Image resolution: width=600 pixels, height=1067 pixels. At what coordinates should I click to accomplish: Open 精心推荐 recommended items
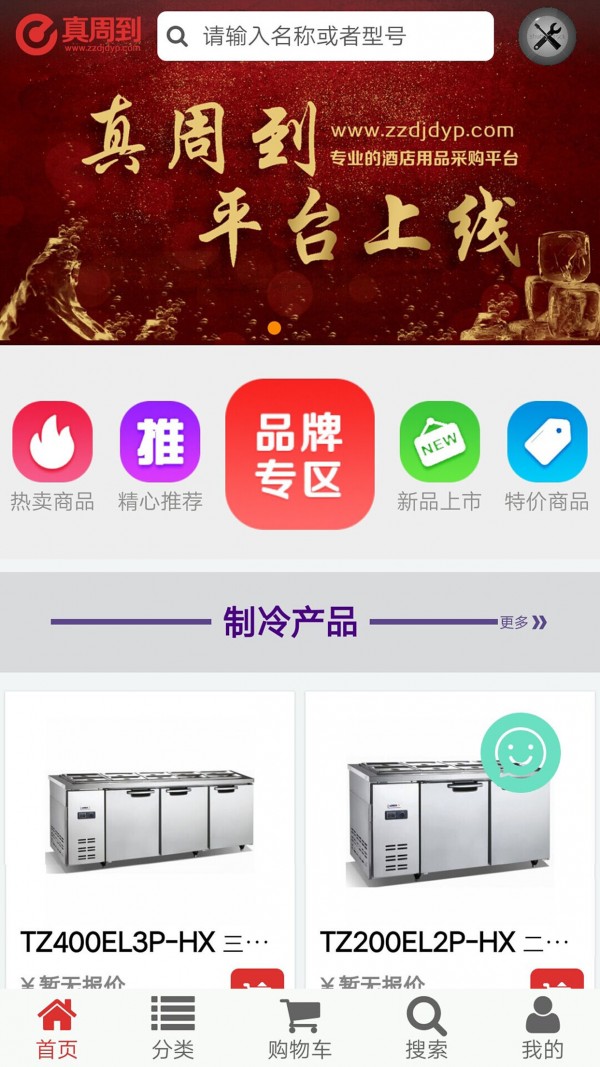160,457
